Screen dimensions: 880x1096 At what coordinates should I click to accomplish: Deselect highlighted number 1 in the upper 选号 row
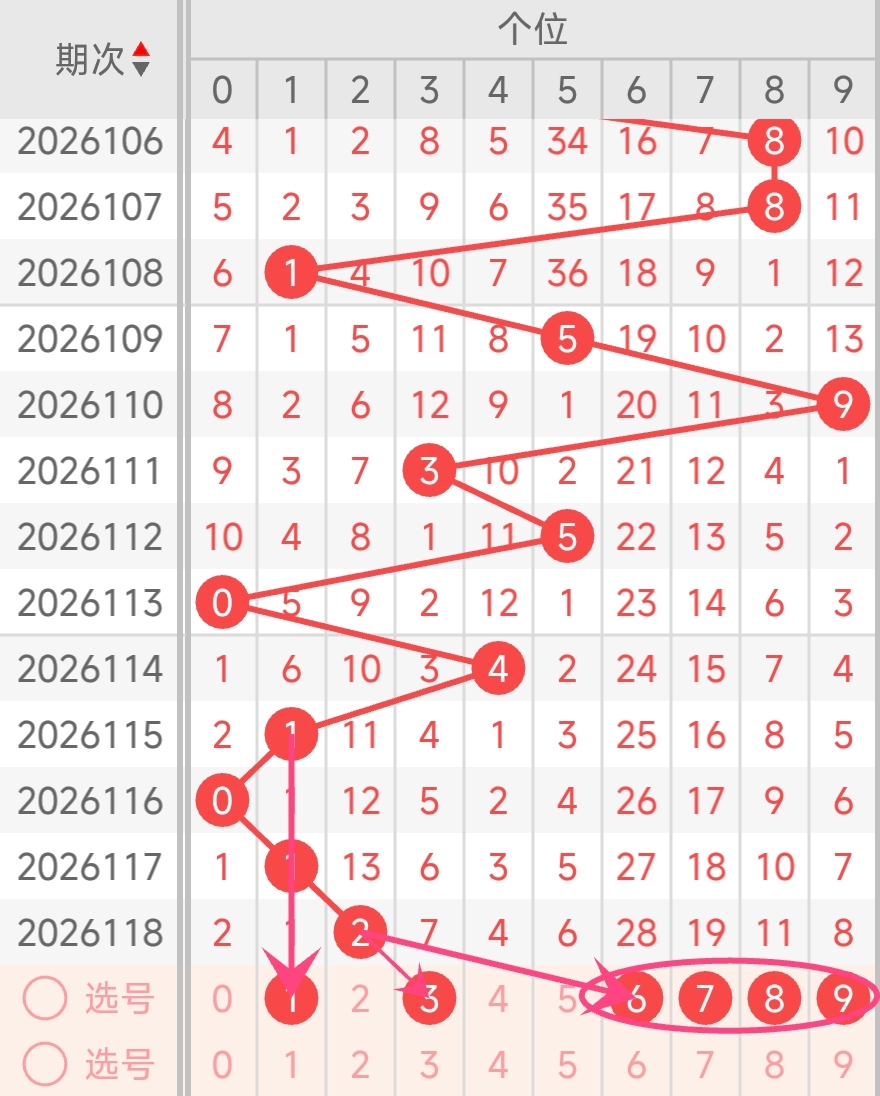[x=291, y=998]
